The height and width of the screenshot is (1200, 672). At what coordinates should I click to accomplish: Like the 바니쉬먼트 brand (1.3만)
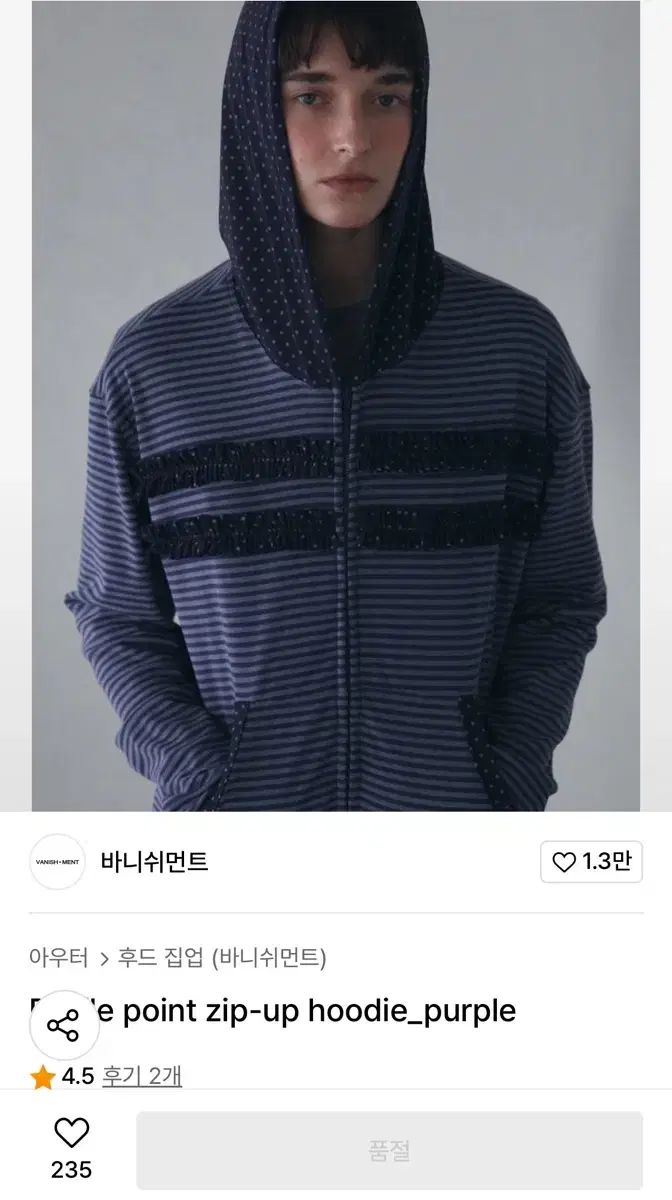coord(591,862)
